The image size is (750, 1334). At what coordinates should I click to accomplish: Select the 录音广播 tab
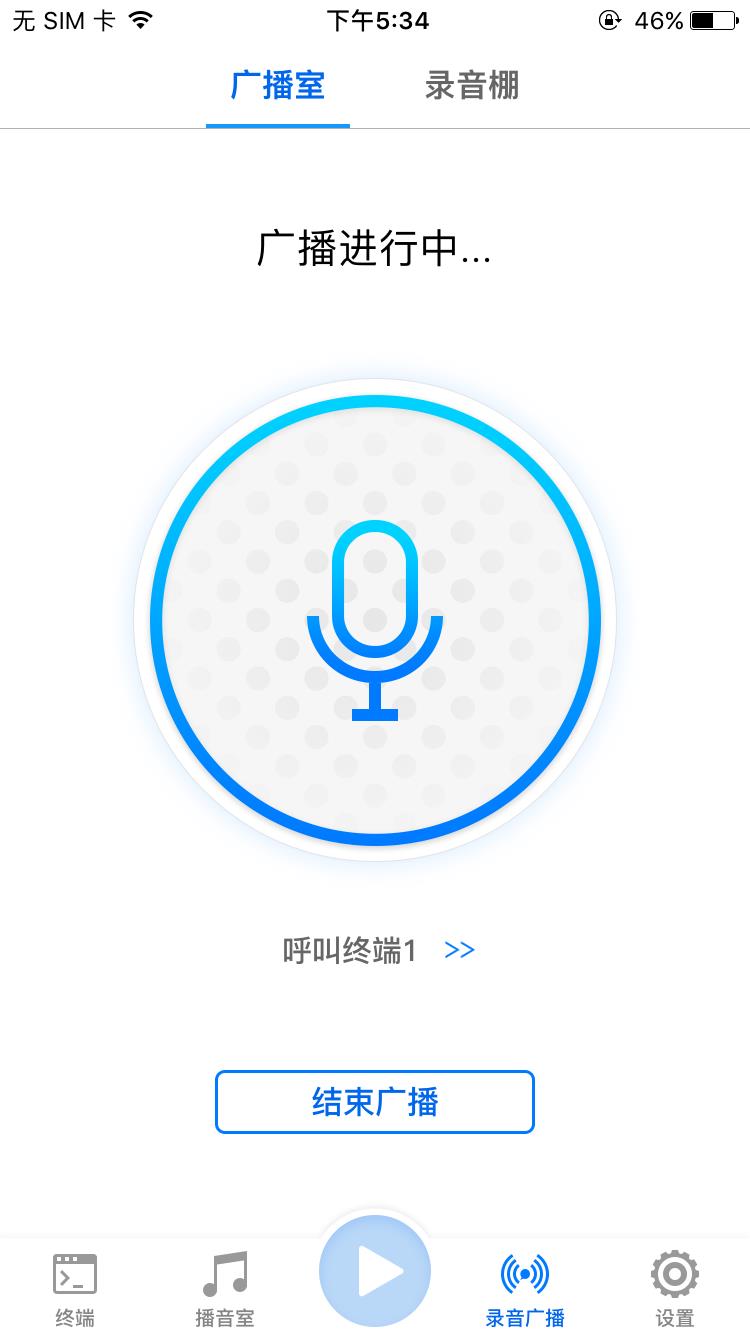click(525, 1288)
